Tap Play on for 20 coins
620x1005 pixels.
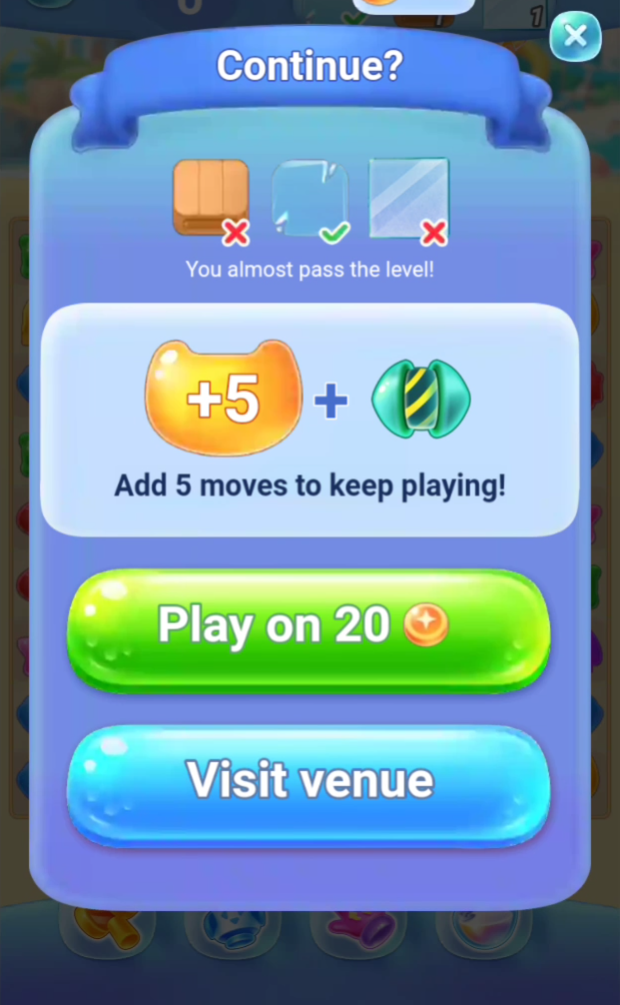308,628
